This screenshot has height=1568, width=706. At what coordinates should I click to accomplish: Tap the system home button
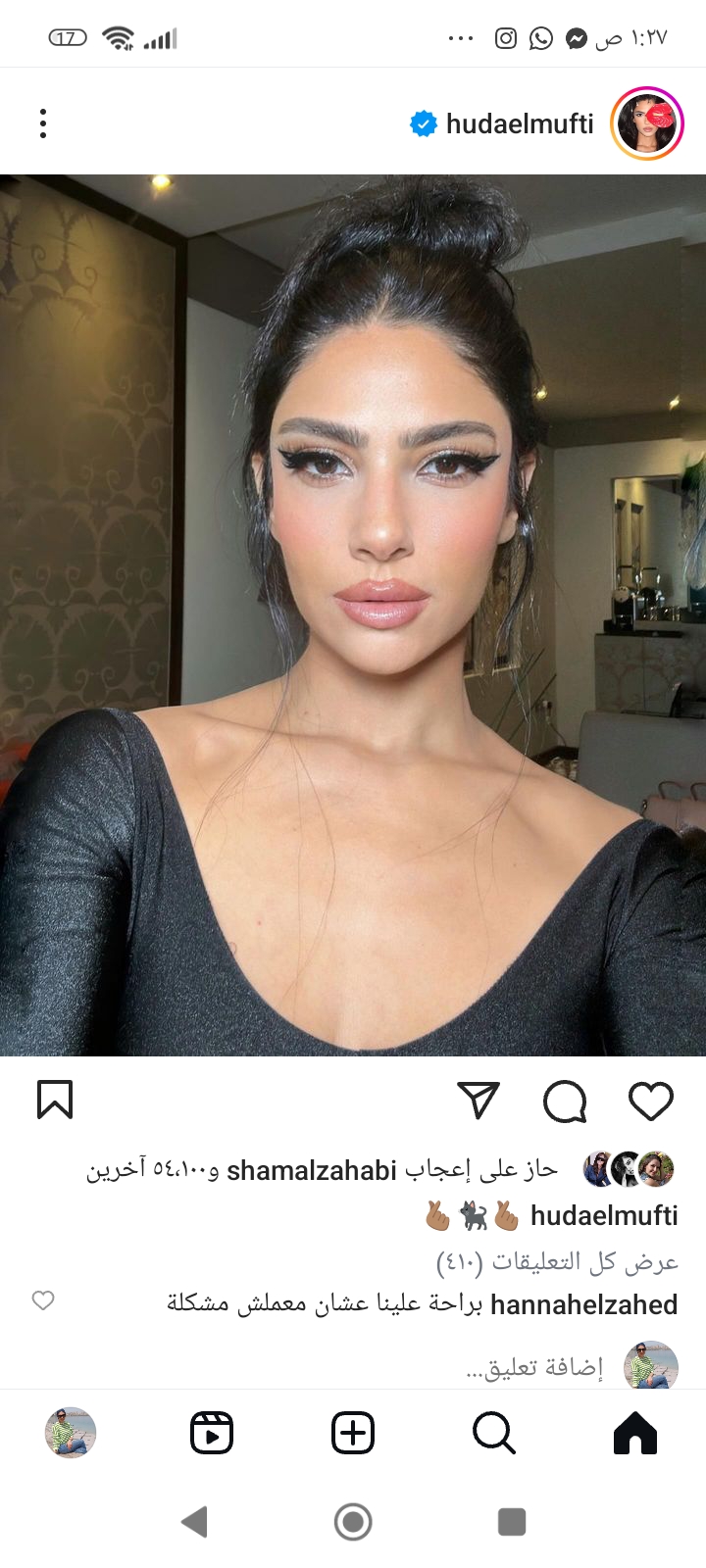pyautogui.click(x=353, y=1522)
